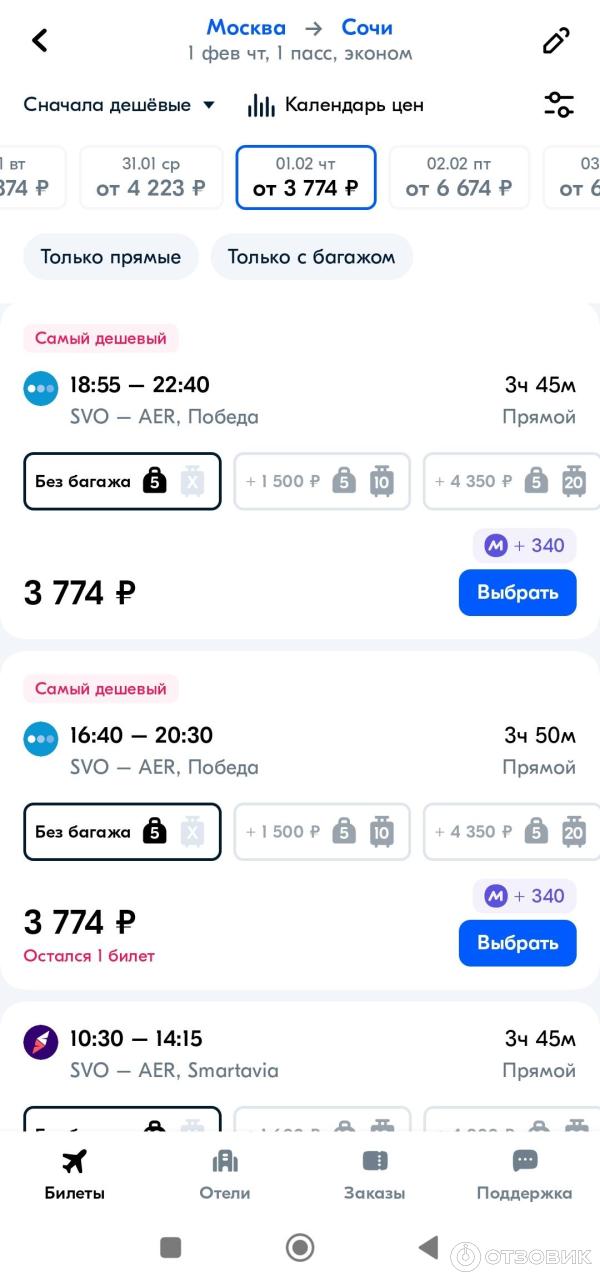
Task: Select the 02.02 пт date
Action: coord(459,177)
